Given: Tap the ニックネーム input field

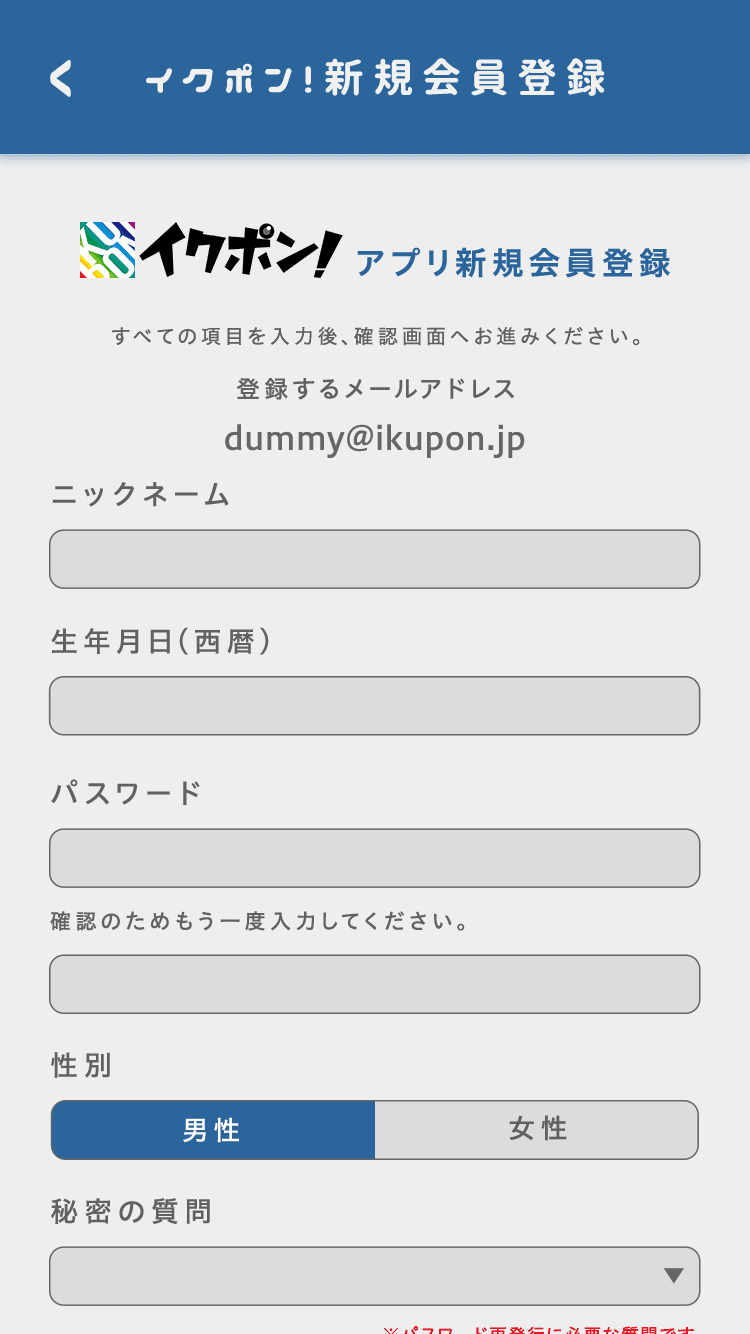Looking at the screenshot, I should point(375,559).
